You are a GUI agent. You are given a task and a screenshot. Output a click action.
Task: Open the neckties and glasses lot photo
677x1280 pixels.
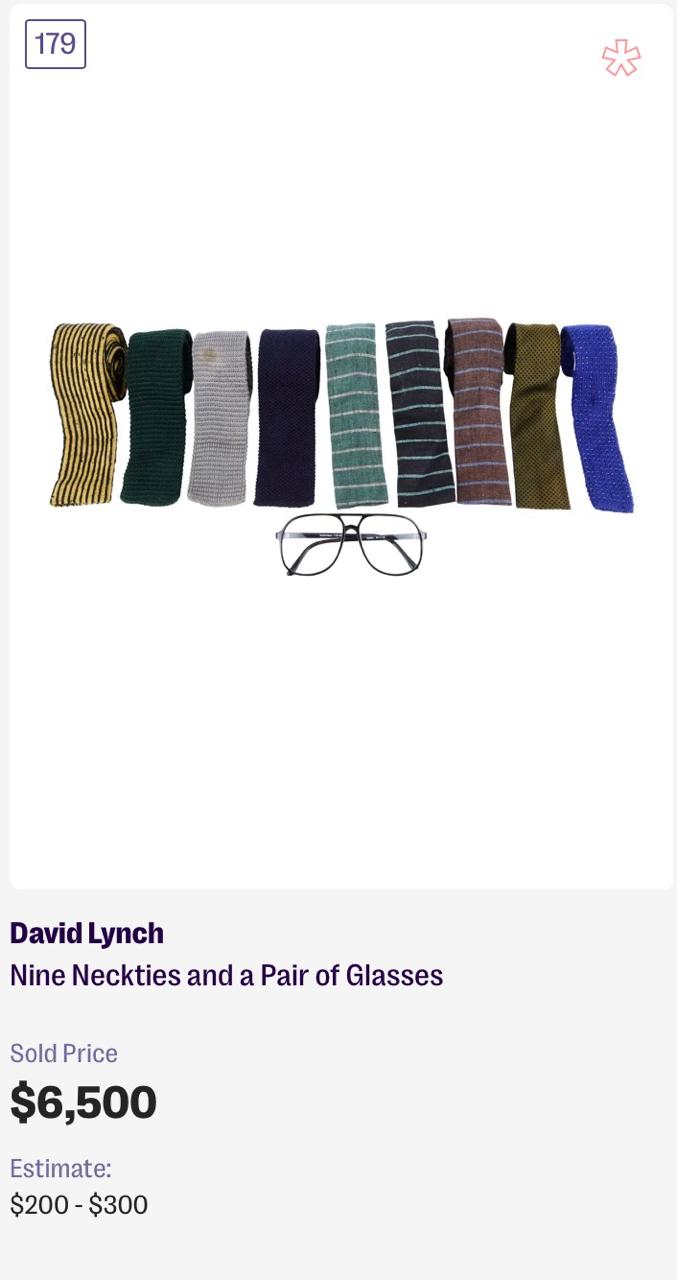click(341, 447)
